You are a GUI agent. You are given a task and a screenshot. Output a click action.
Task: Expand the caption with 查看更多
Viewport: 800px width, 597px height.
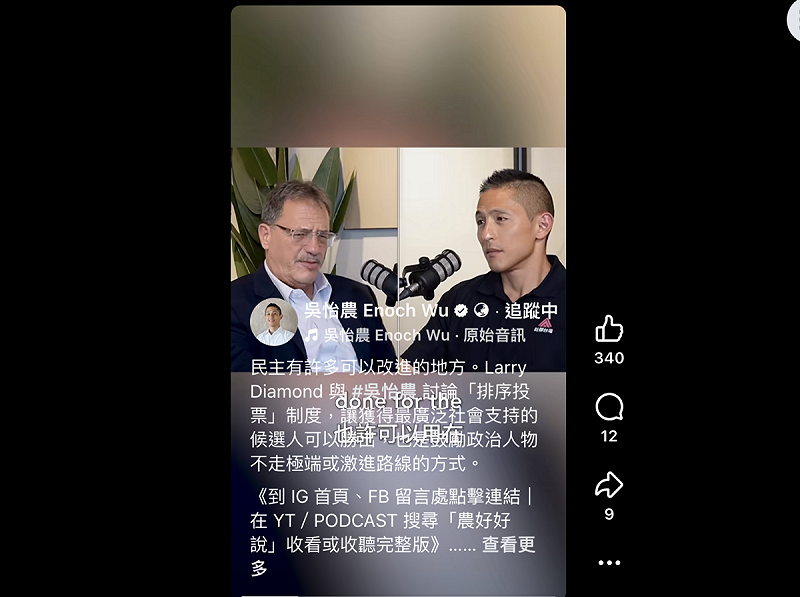tap(508, 545)
